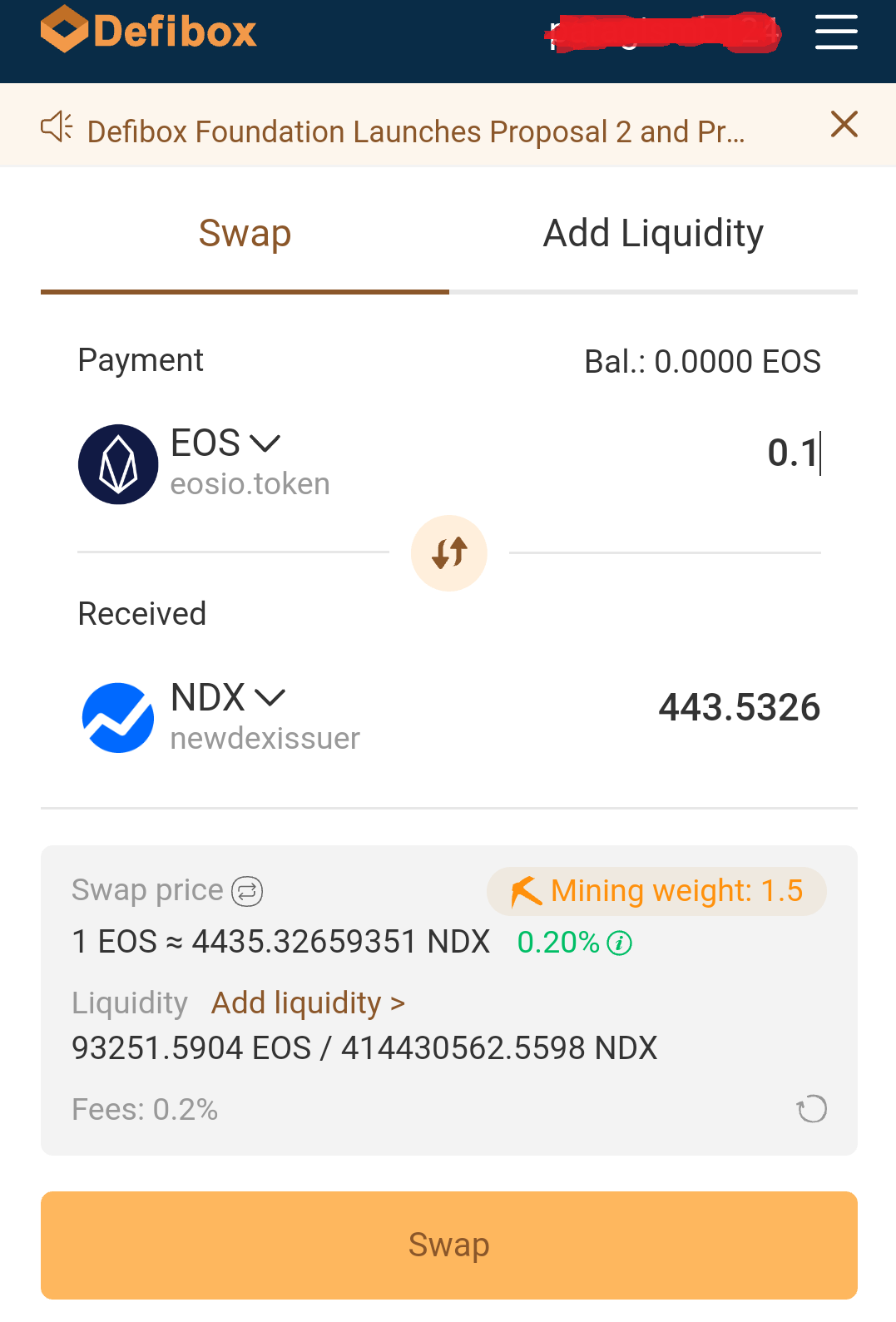The height and width of the screenshot is (1322, 896).
Task: Click the EOS token icon
Action: tap(118, 464)
